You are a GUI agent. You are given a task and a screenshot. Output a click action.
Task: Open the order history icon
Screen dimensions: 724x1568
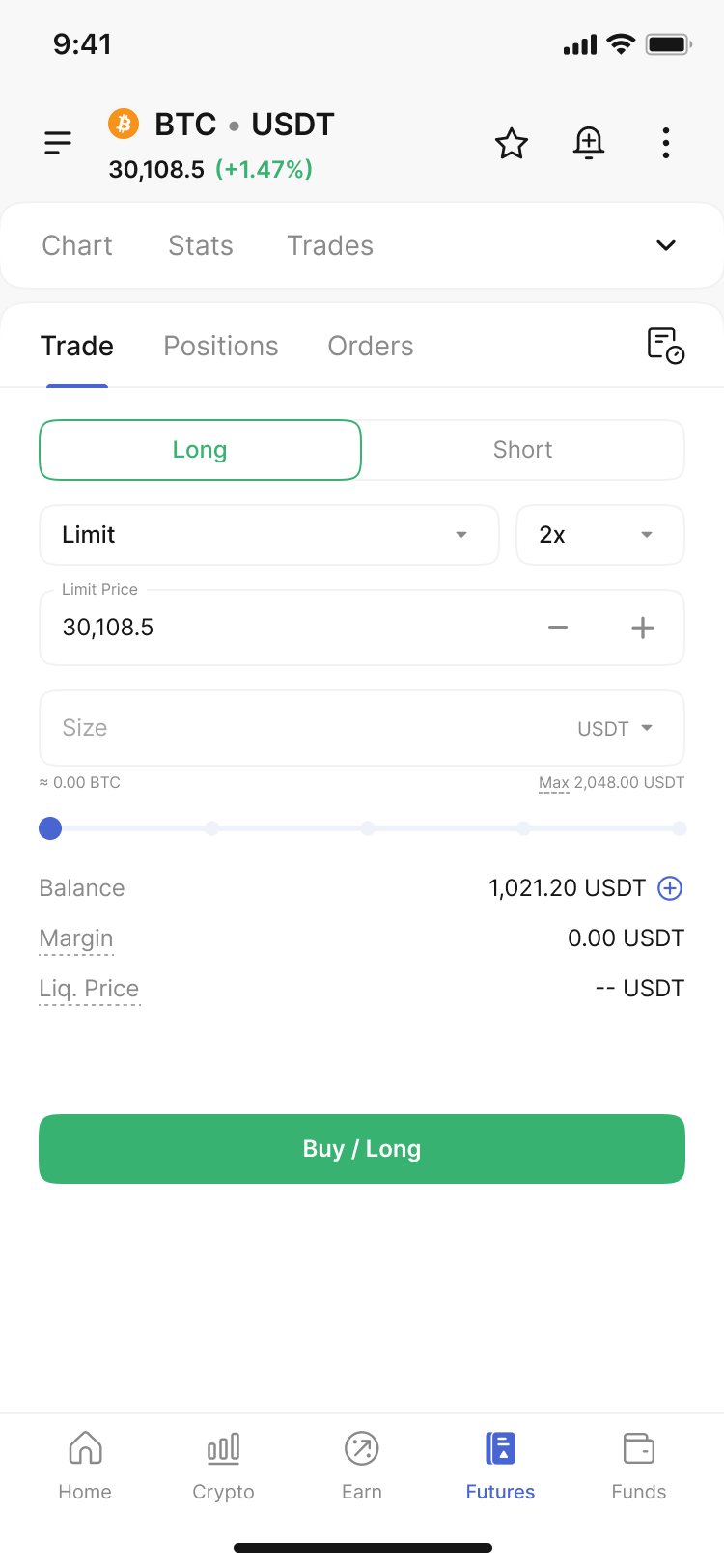coord(665,346)
